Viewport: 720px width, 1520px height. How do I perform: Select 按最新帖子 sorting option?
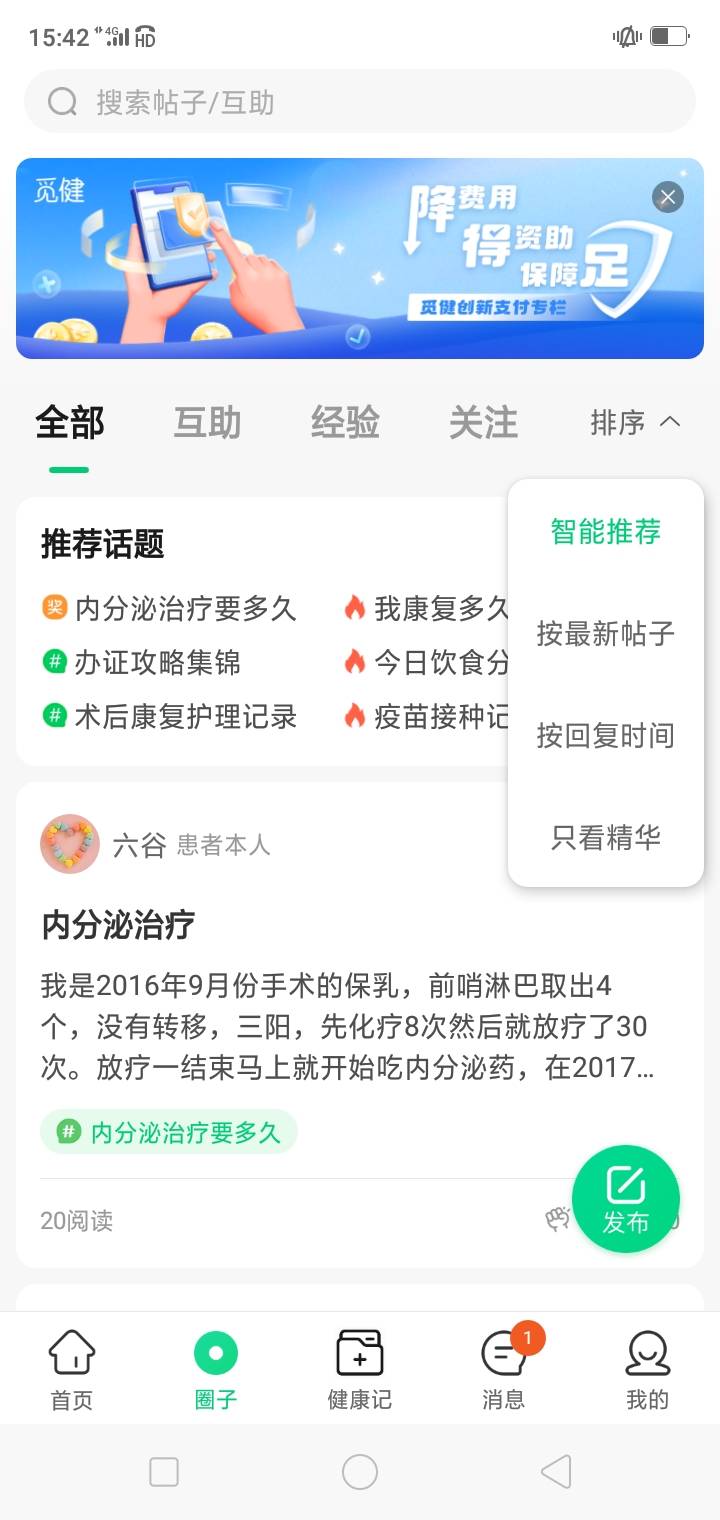click(x=604, y=634)
